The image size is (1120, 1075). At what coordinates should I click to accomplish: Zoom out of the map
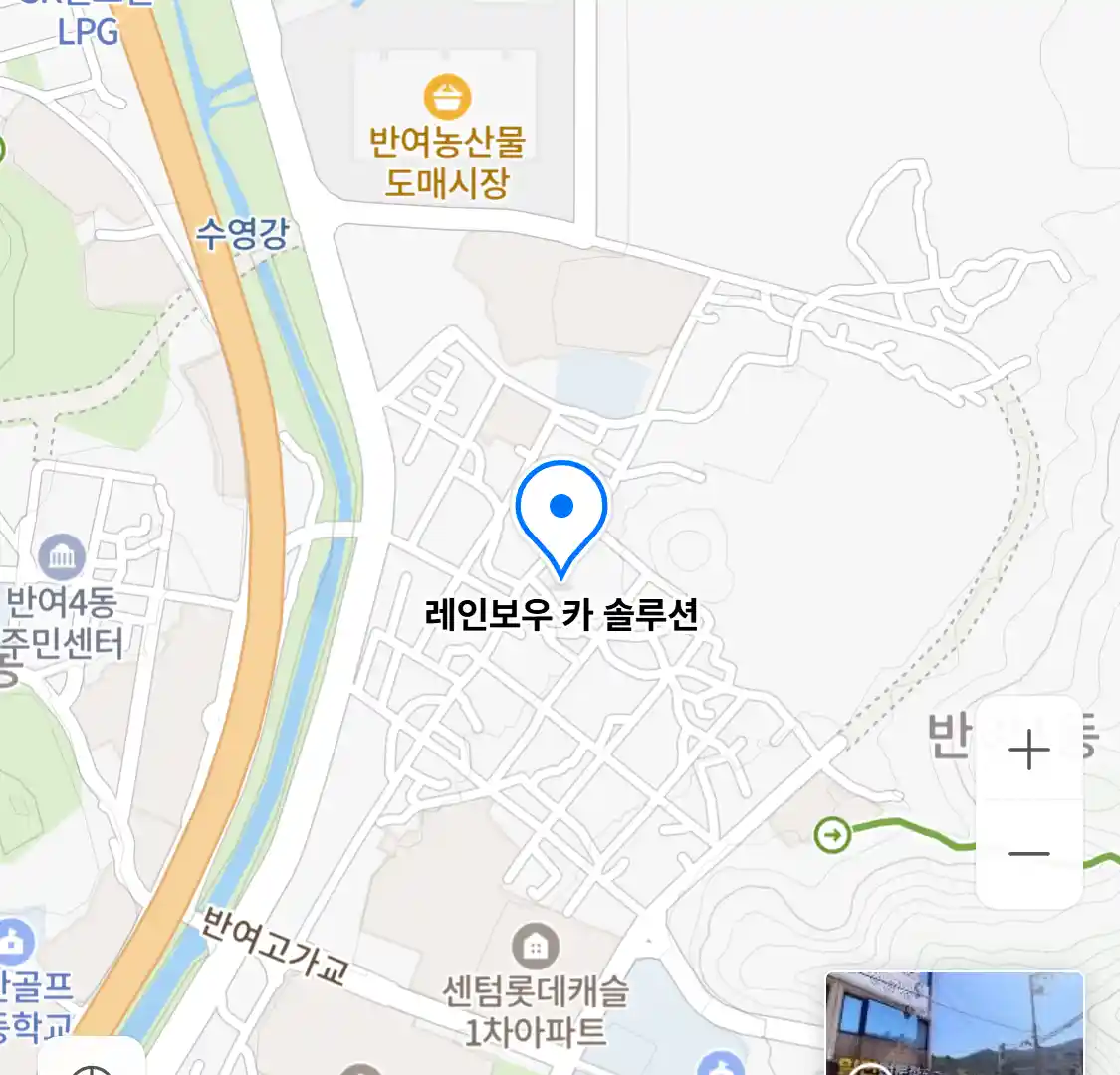[x=1028, y=854]
